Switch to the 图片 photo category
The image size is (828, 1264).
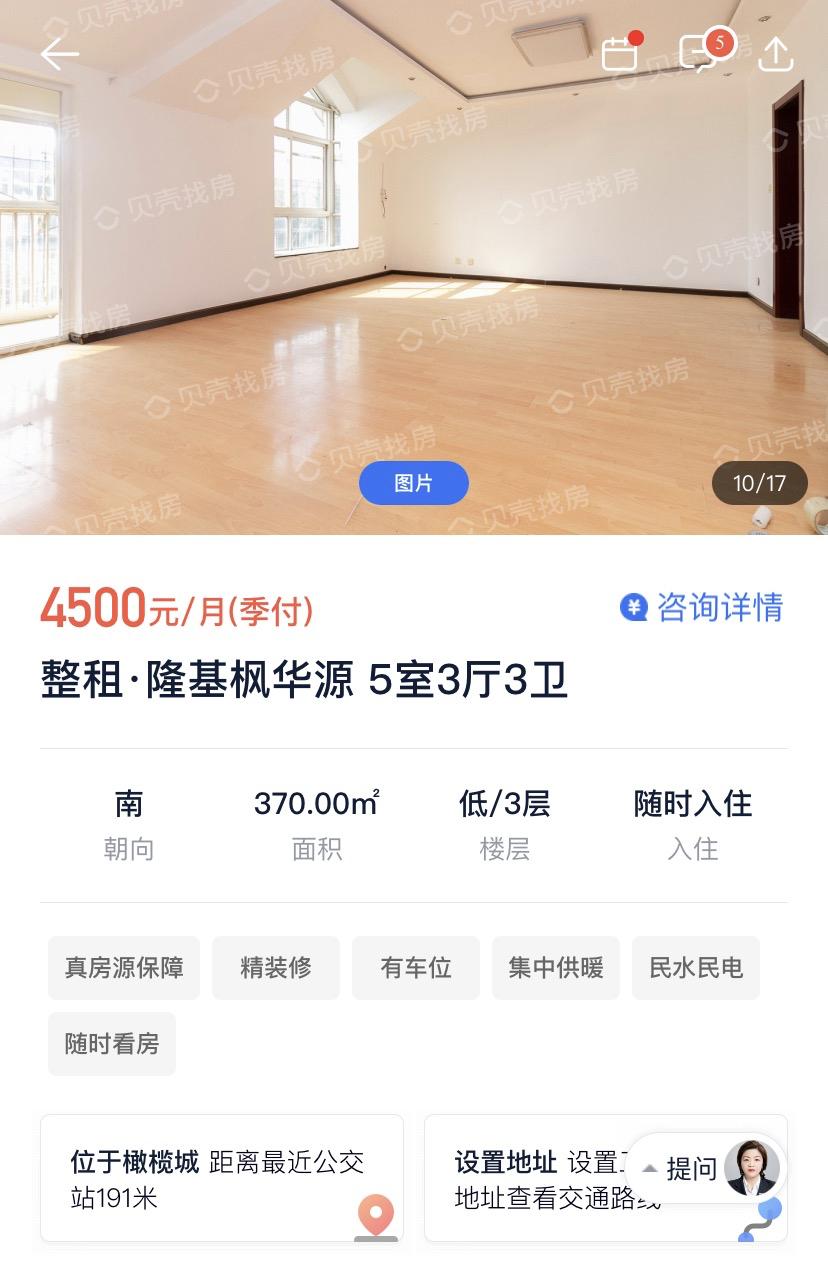[413, 482]
